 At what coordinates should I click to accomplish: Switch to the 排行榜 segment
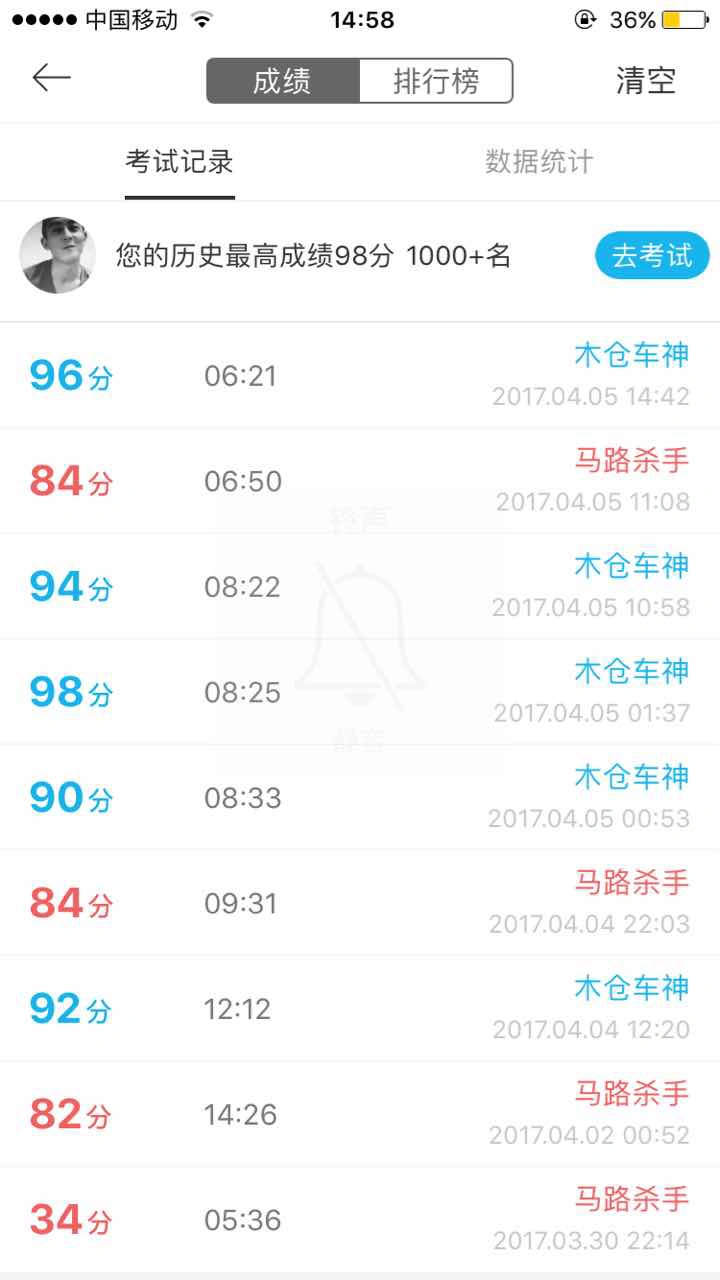(436, 81)
